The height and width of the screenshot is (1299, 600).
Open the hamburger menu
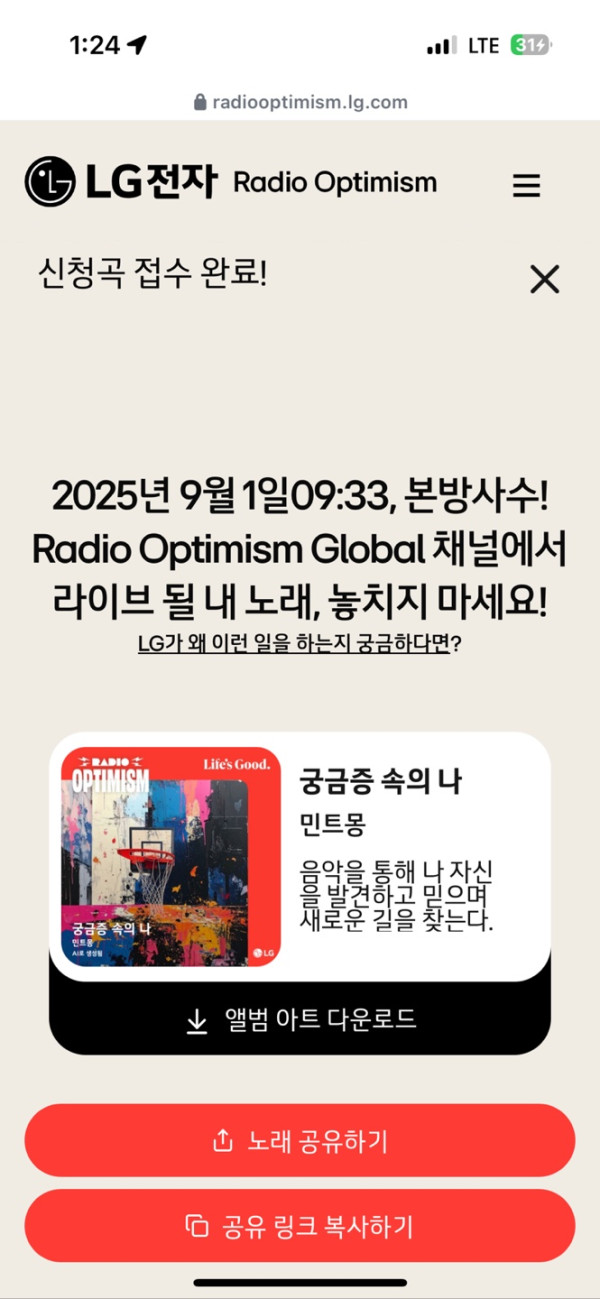click(x=526, y=185)
